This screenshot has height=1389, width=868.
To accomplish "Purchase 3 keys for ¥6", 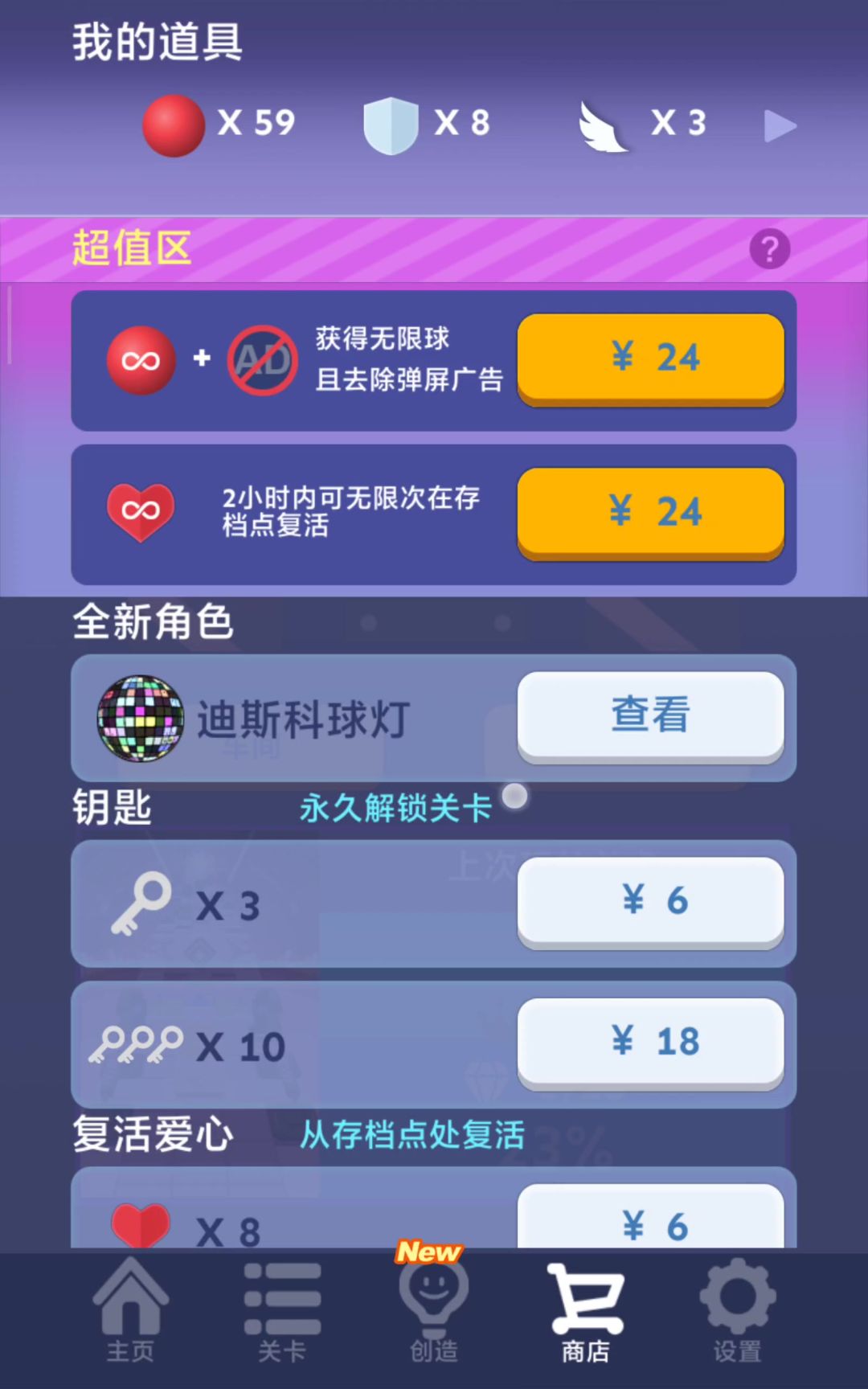I will (x=650, y=900).
